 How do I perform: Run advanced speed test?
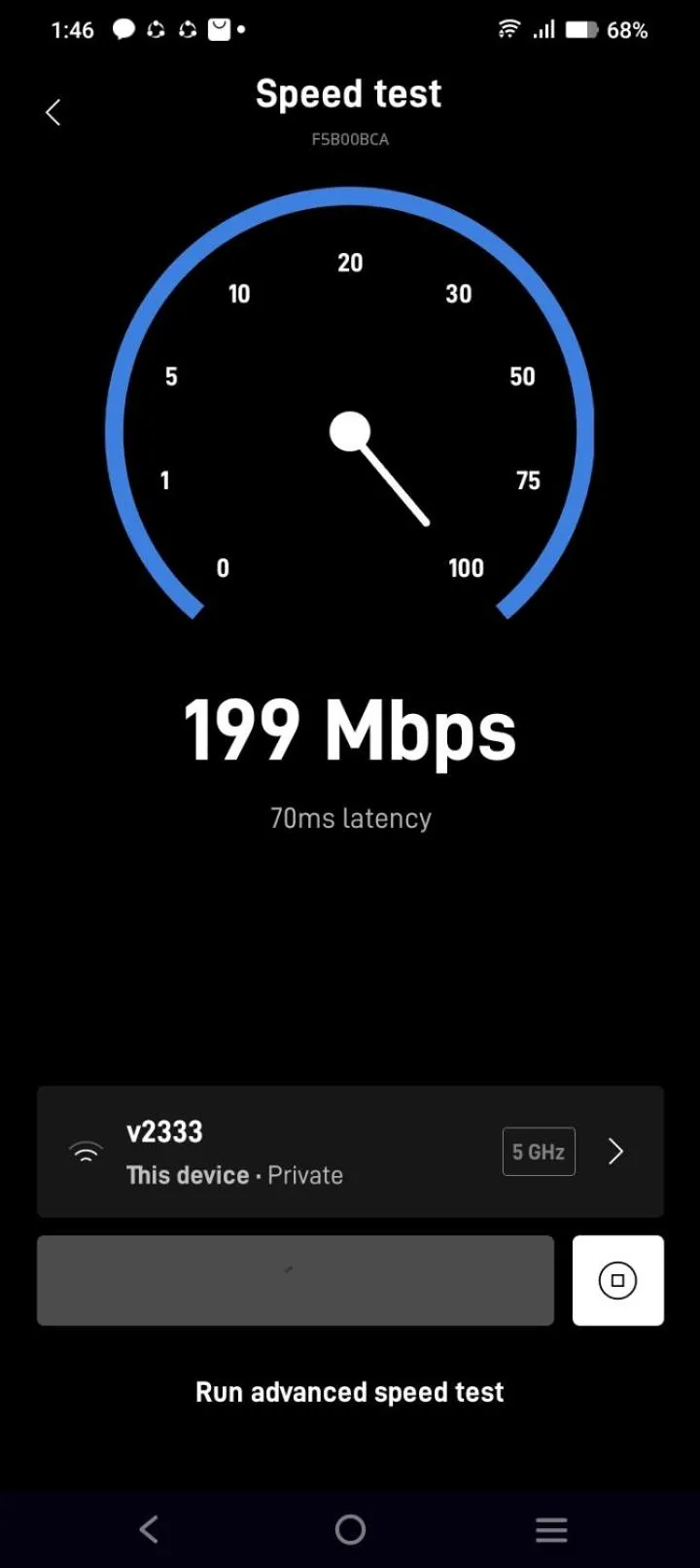pyautogui.click(x=350, y=1392)
